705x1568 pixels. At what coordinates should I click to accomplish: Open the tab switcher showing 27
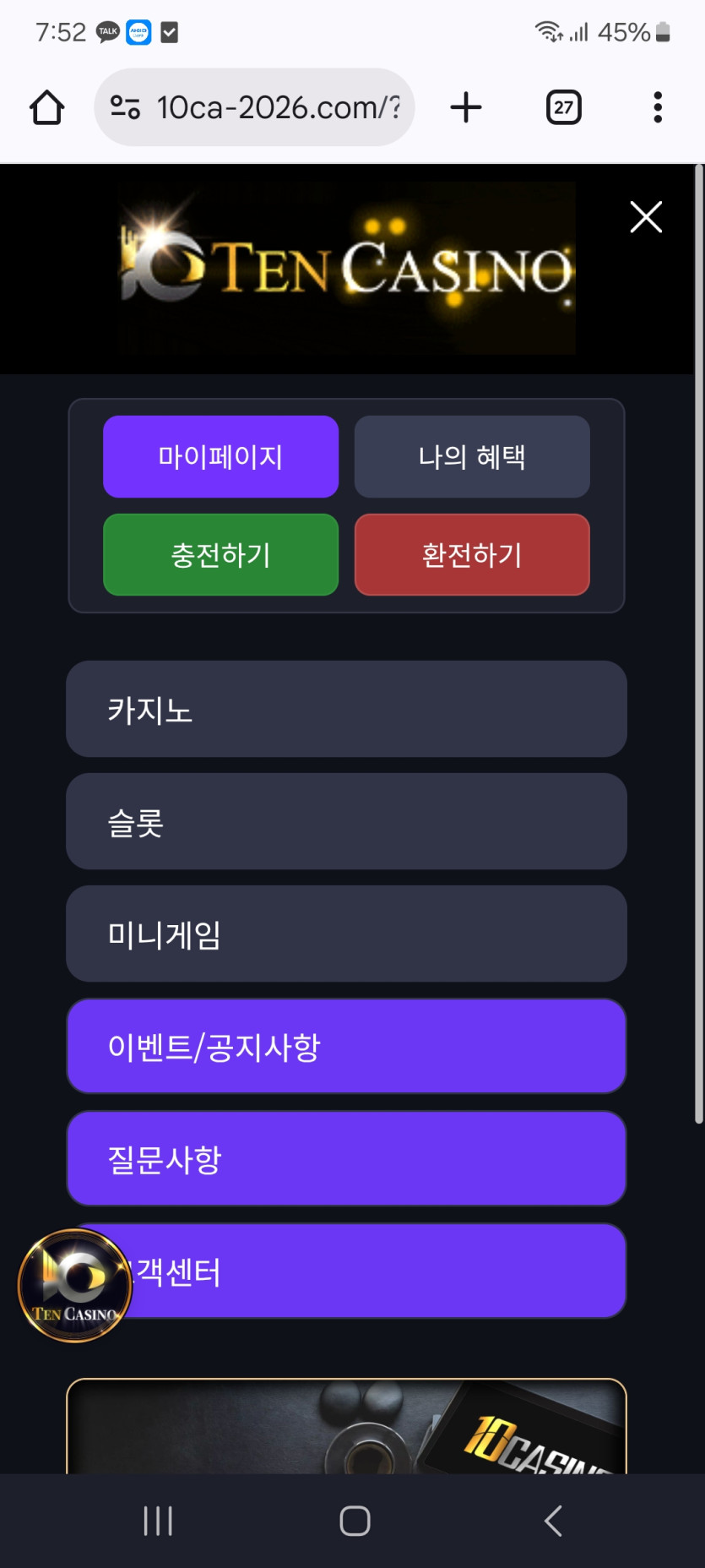click(564, 107)
